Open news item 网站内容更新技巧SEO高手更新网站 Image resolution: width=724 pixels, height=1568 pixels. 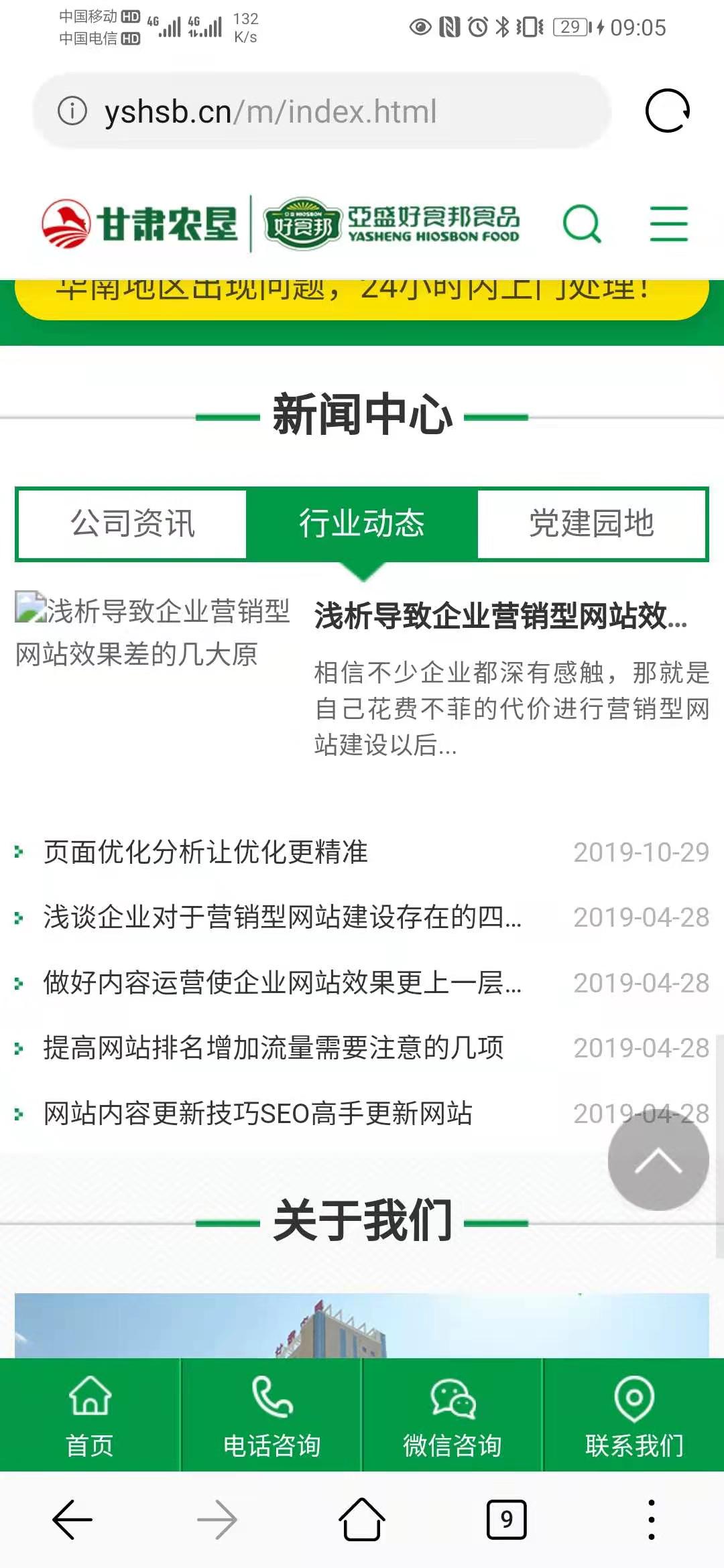(258, 1114)
